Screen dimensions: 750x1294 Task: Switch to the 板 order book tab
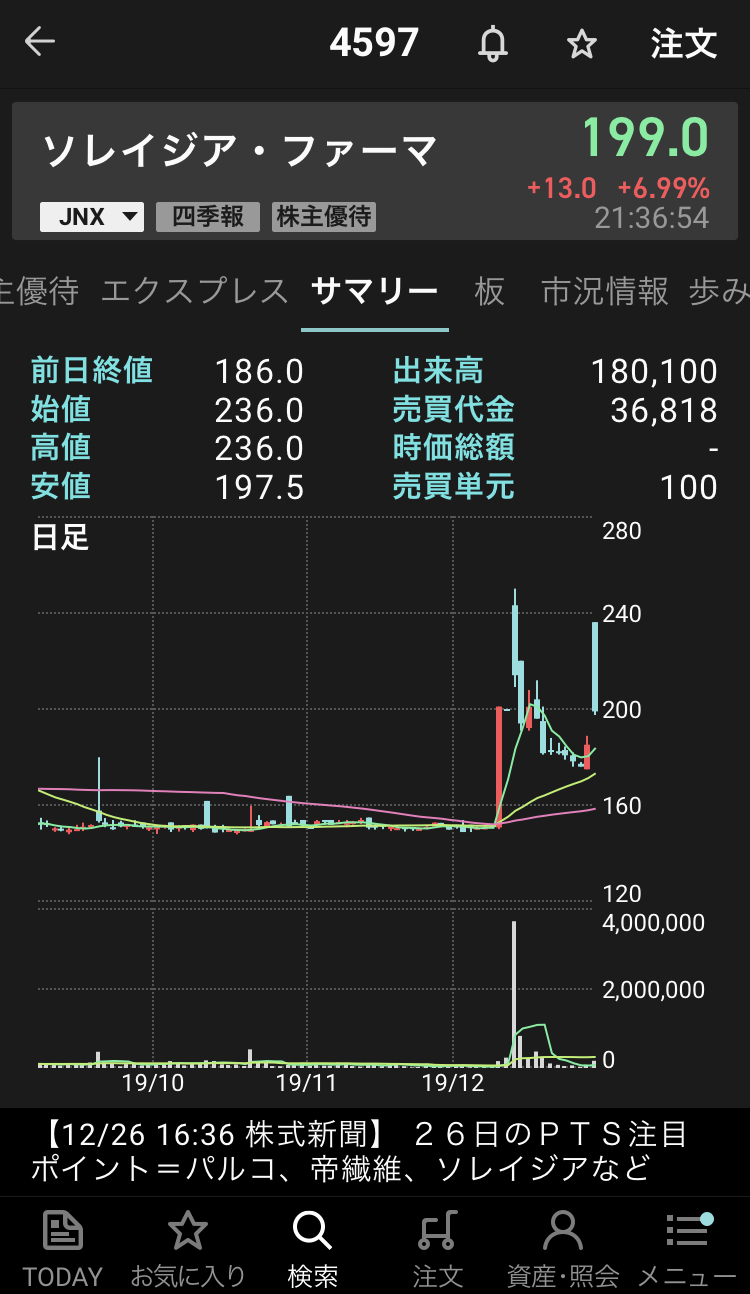click(489, 291)
